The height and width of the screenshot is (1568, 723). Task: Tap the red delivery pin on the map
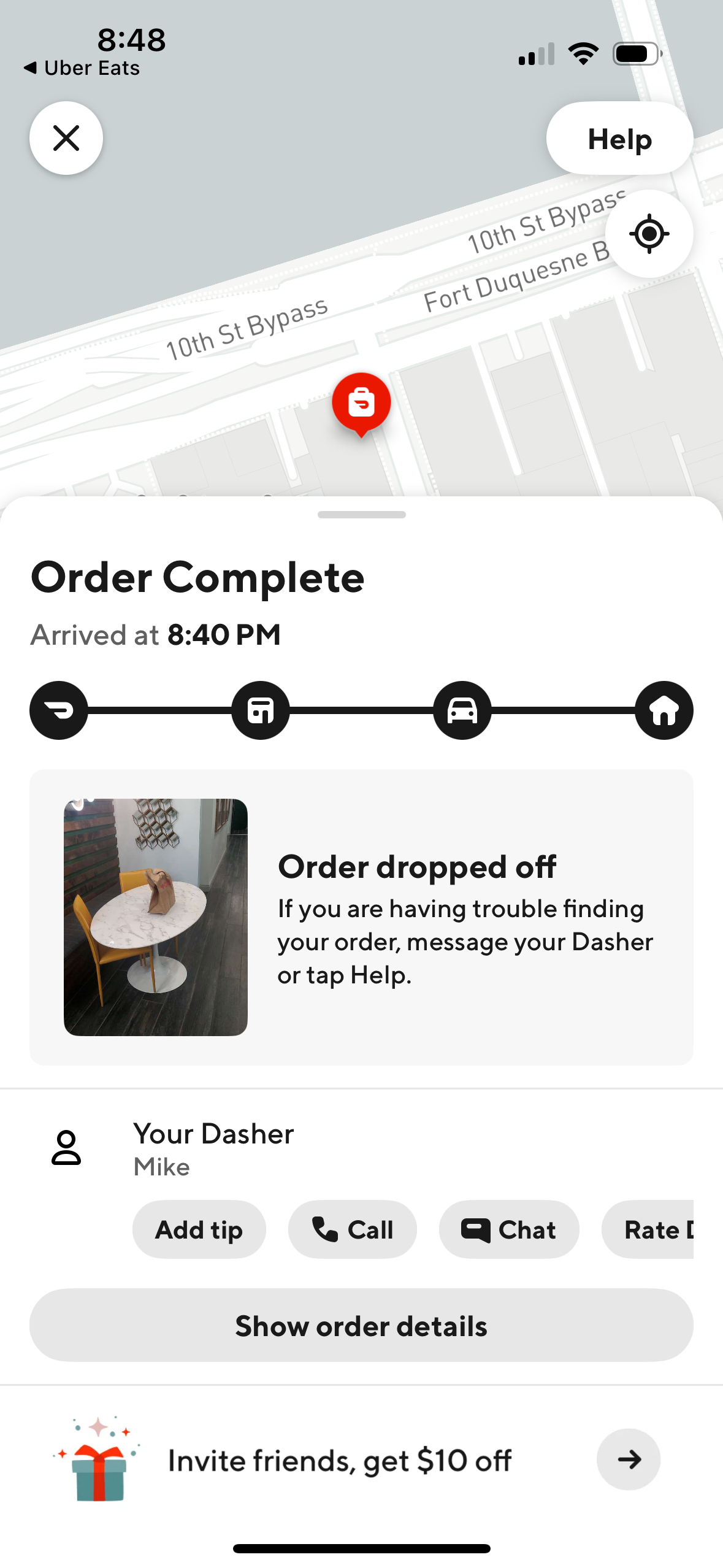coord(361,402)
